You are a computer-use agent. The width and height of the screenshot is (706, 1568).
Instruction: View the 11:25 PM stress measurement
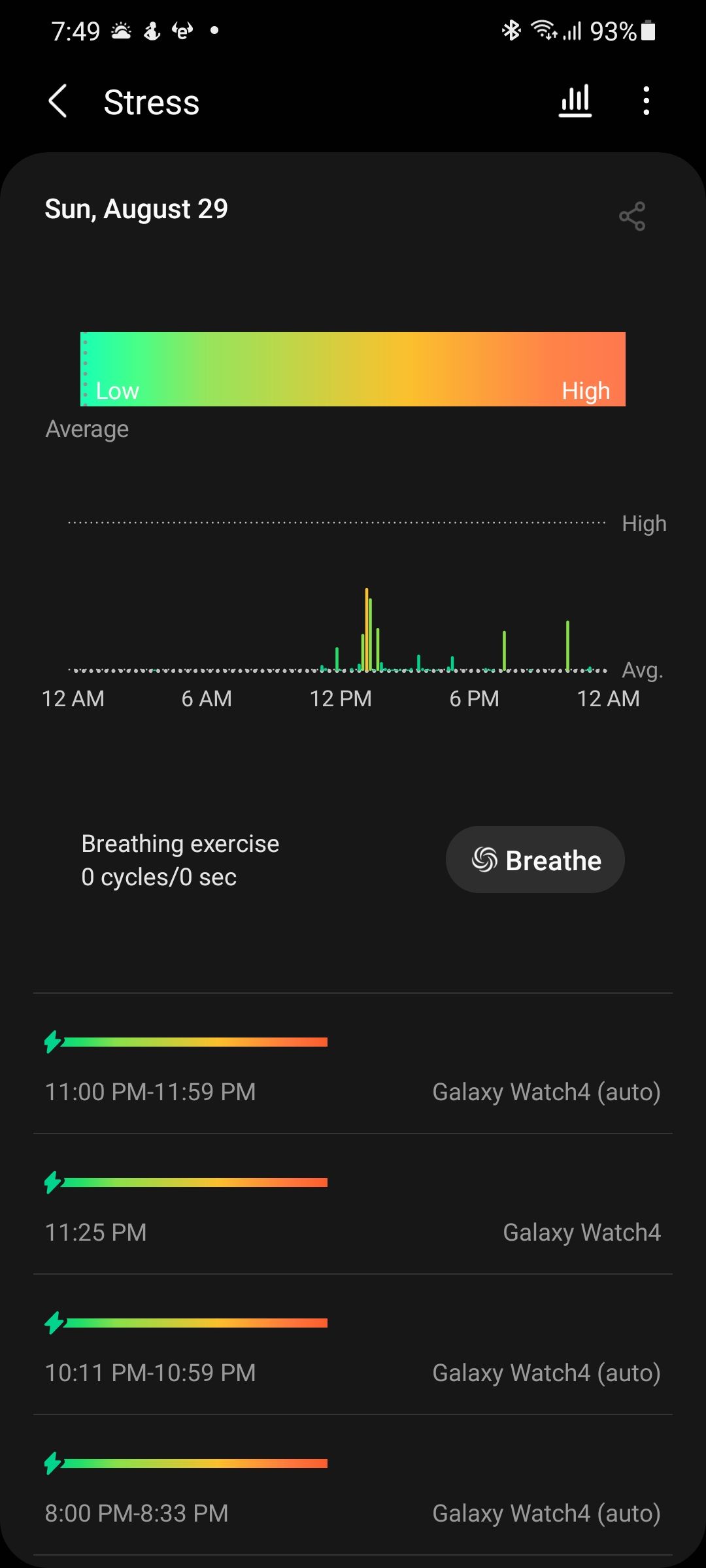(353, 1205)
